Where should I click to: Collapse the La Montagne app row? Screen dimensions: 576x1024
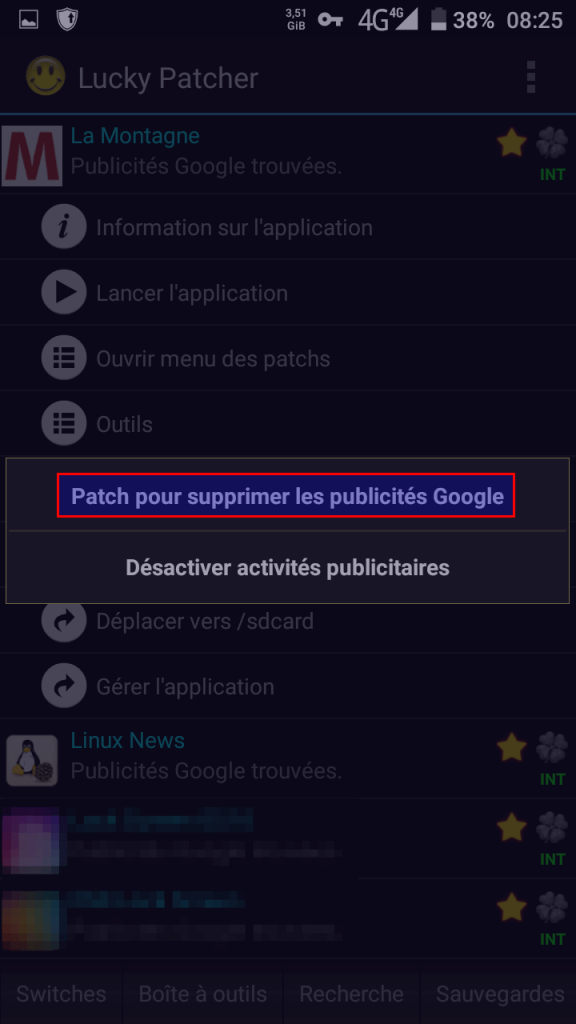[288, 155]
